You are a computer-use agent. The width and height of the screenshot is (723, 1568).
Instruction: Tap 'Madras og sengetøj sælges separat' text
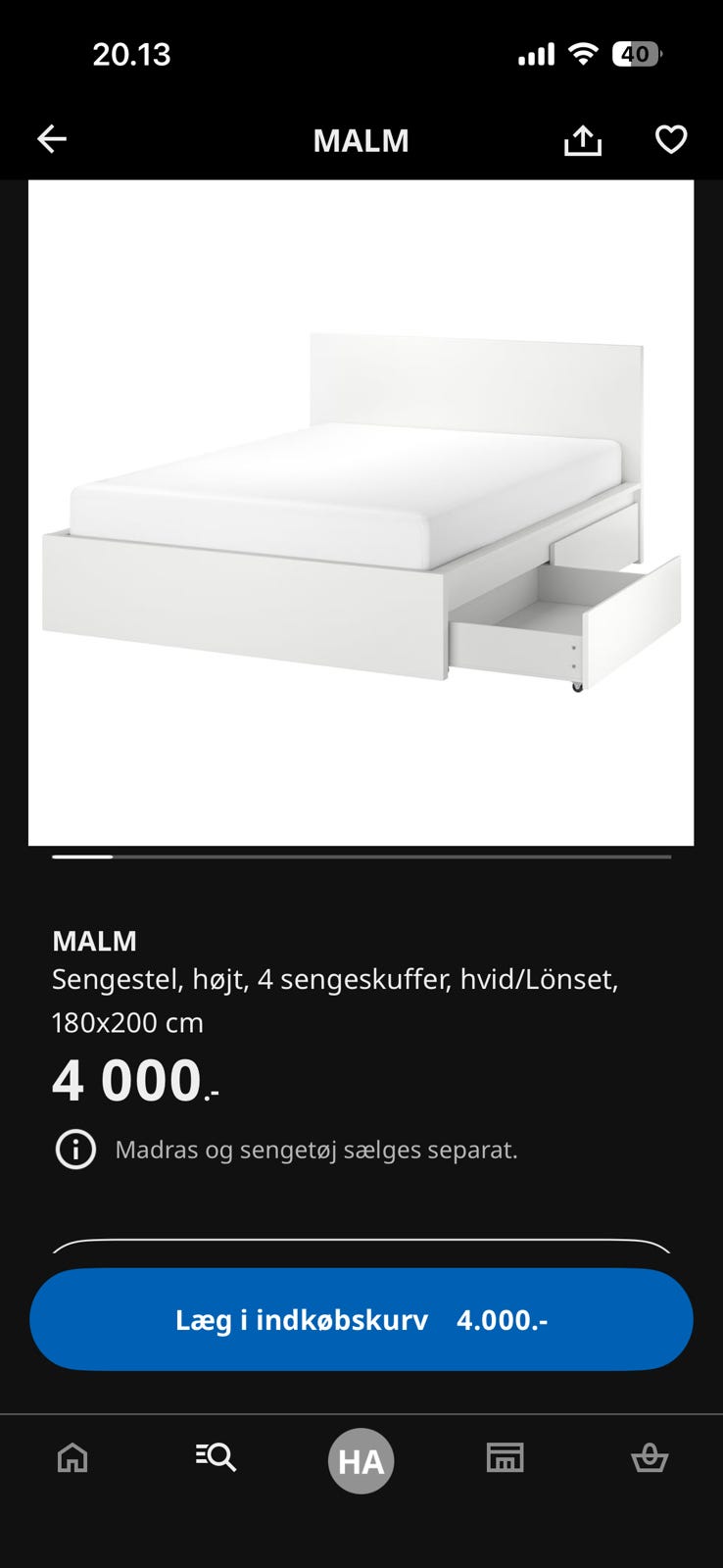(x=315, y=1150)
